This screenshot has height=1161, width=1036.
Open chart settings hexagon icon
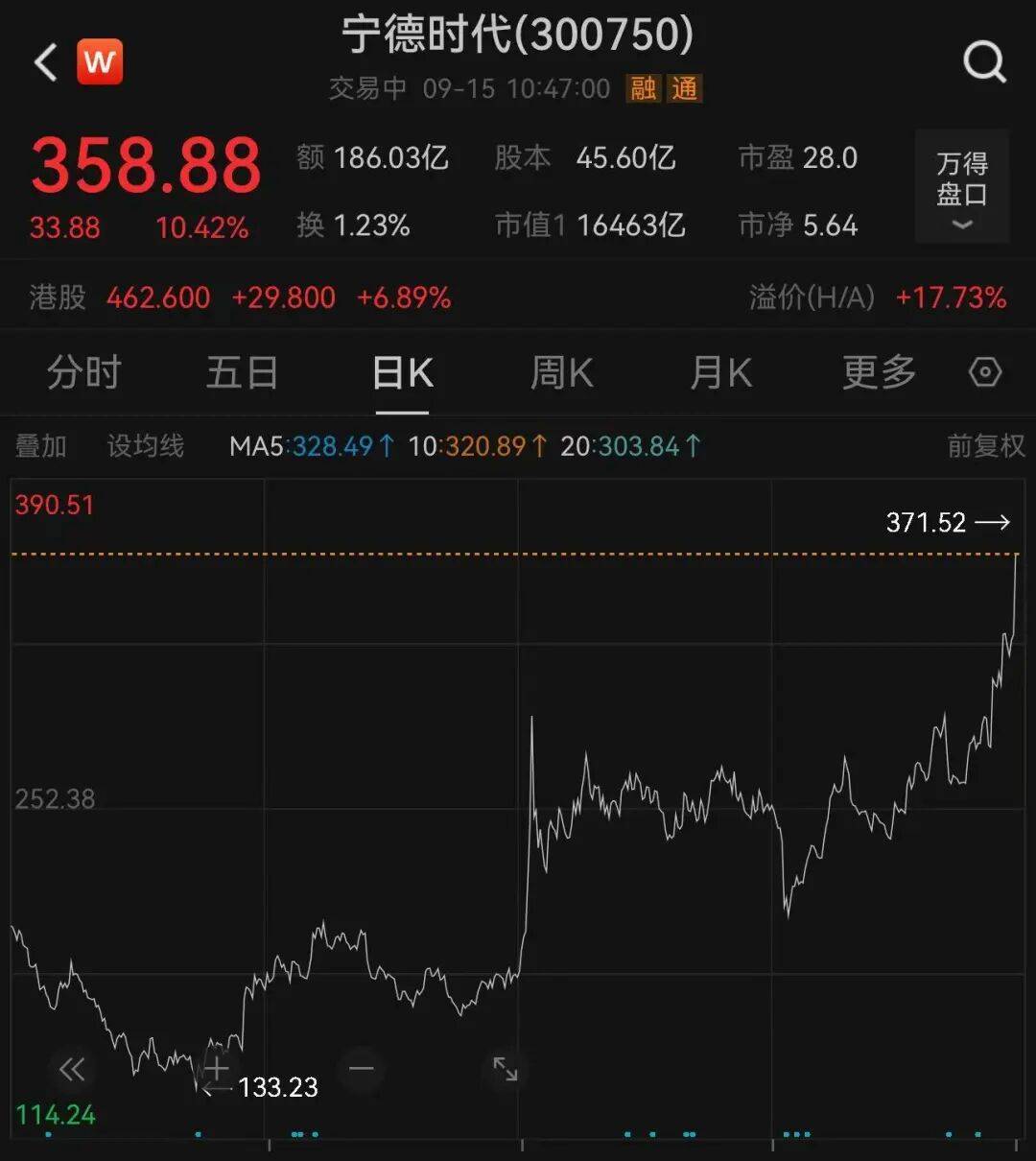985,372
